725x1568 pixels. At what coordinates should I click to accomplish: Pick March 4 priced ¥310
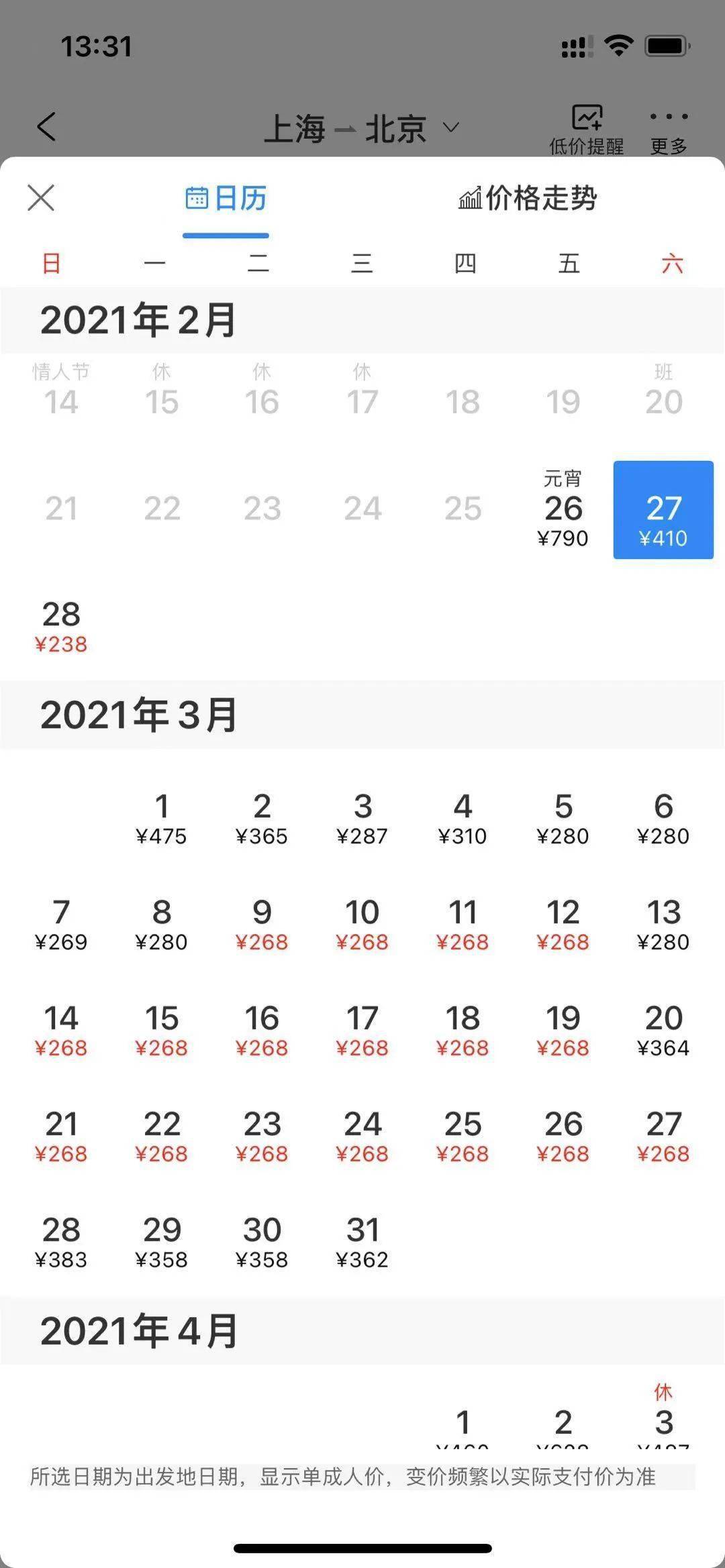tap(463, 818)
